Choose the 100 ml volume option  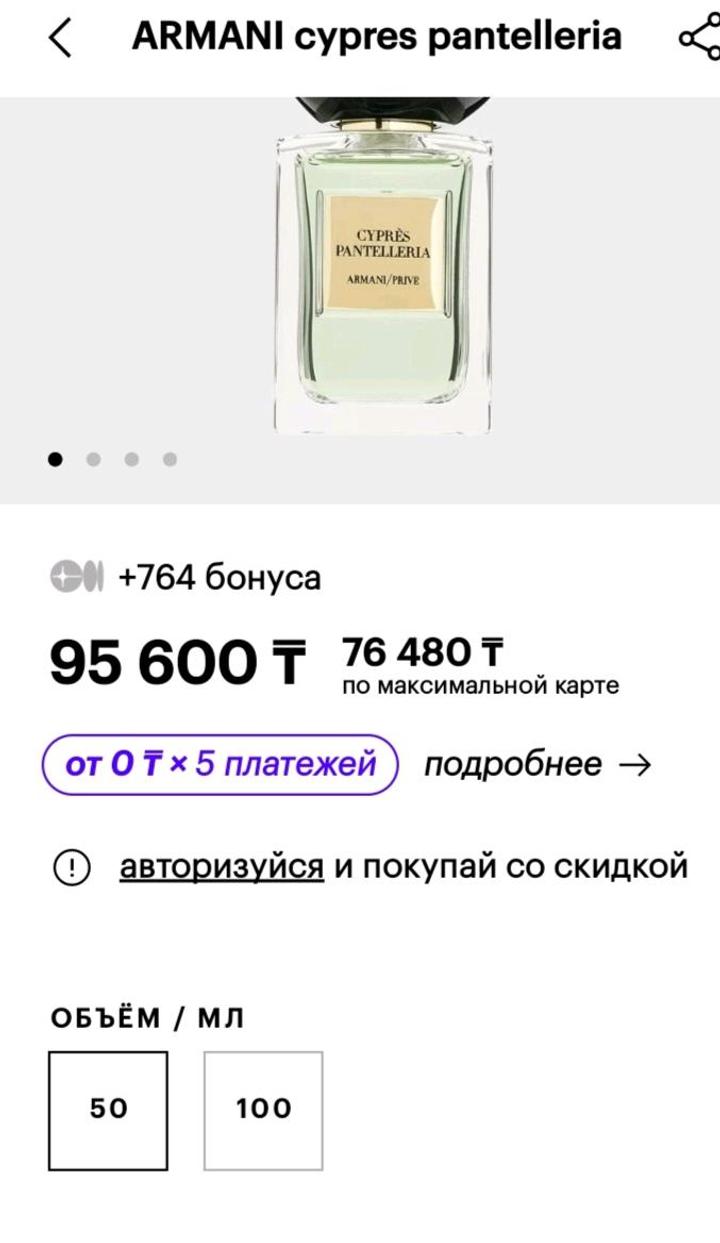[x=264, y=1110]
